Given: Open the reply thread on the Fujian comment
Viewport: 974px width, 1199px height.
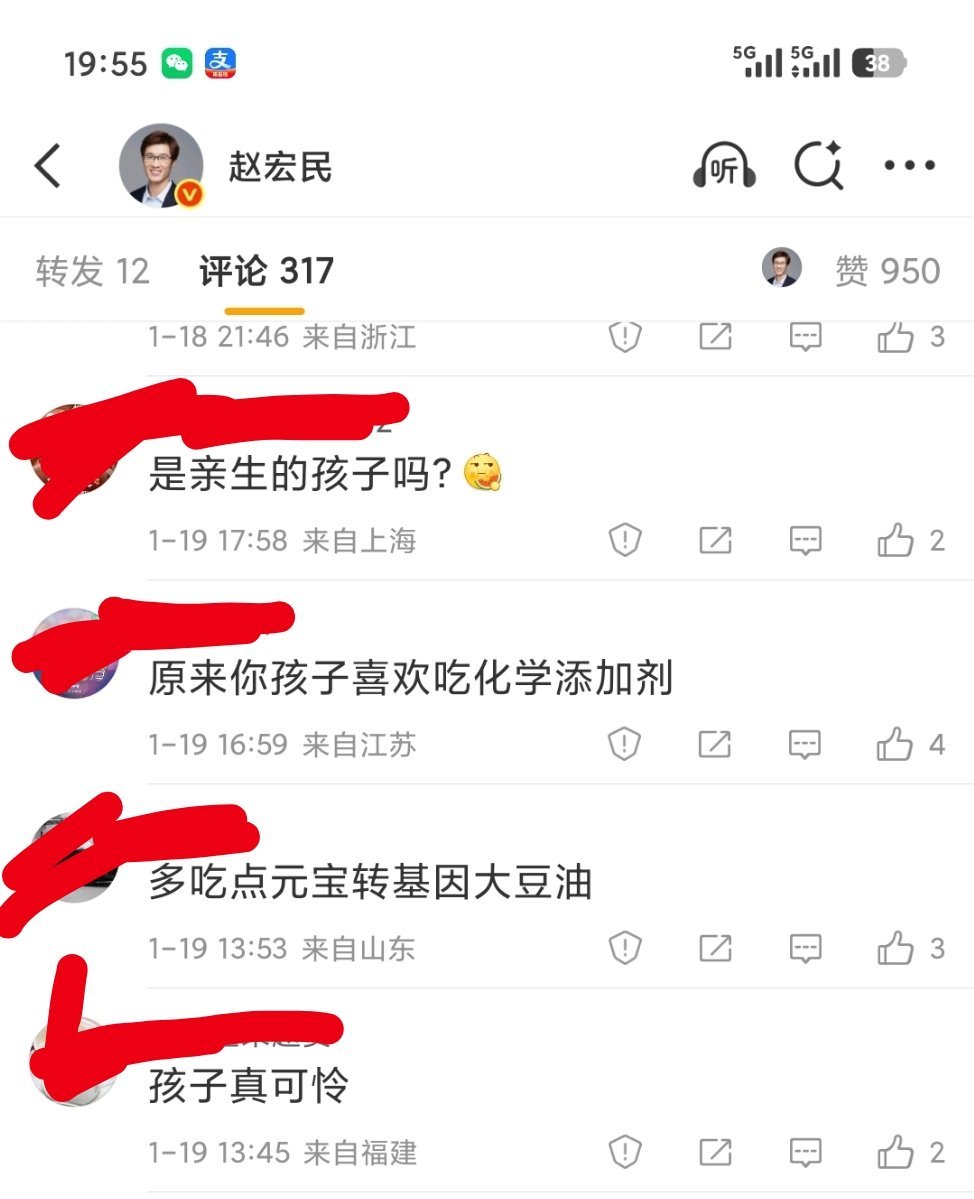Looking at the screenshot, I should (805, 1152).
